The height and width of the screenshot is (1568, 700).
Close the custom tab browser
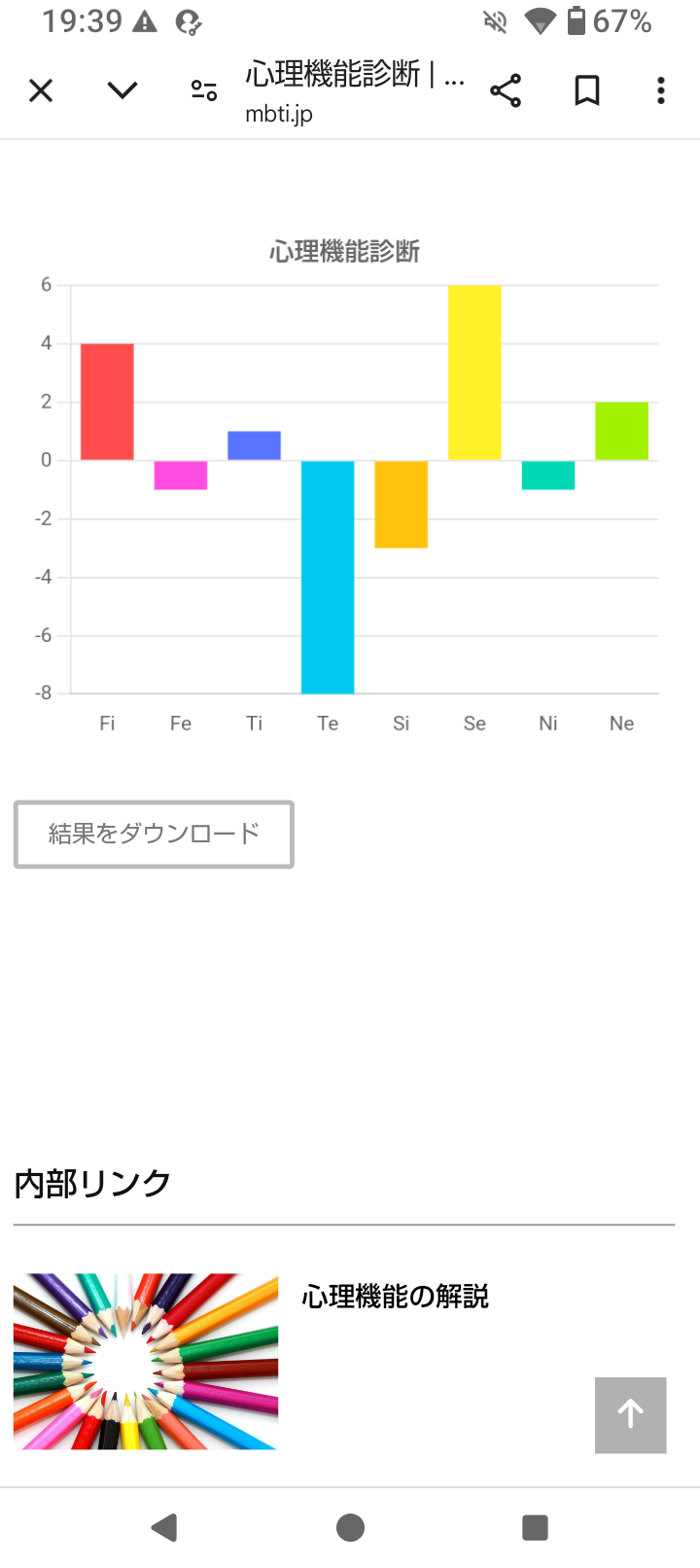(41, 90)
